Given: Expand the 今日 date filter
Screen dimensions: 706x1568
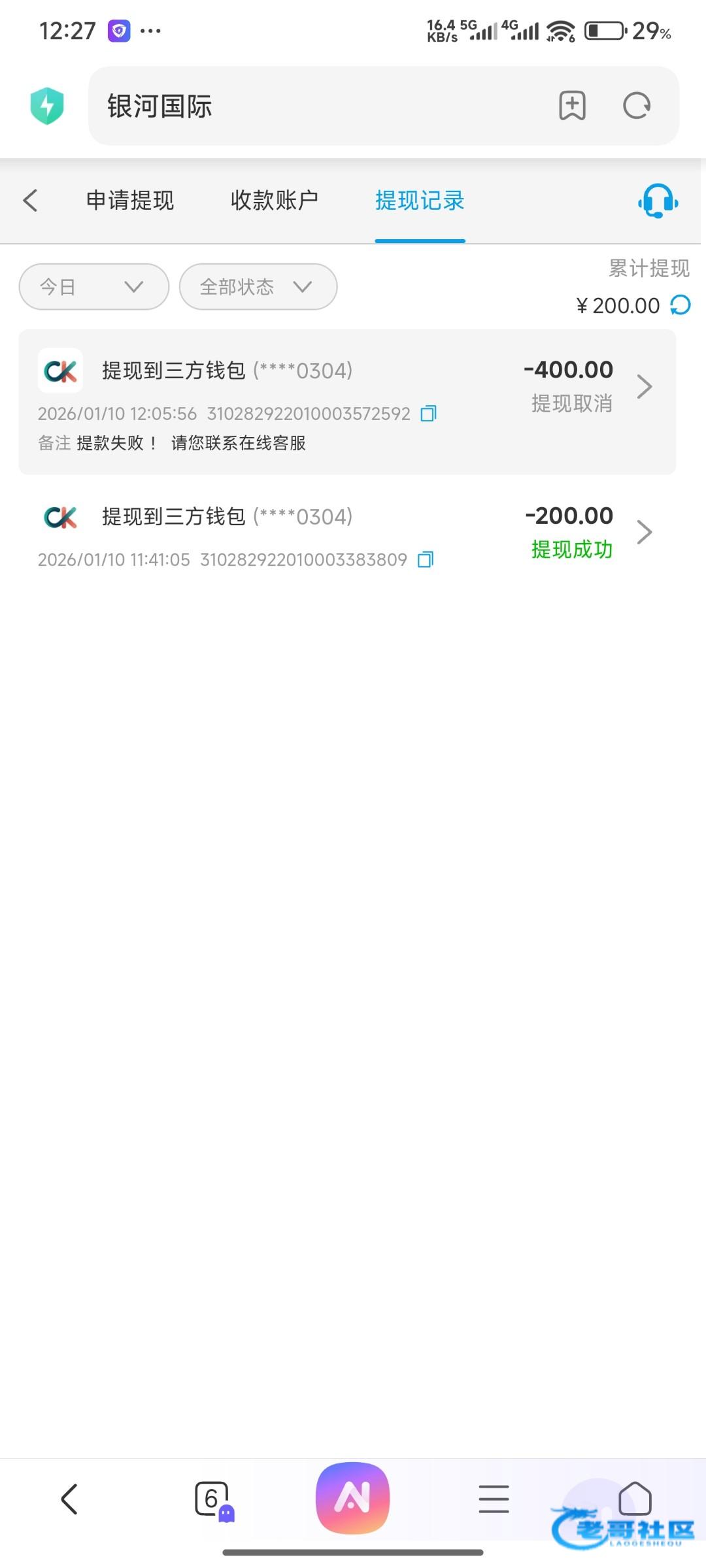Looking at the screenshot, I should 93,287.
